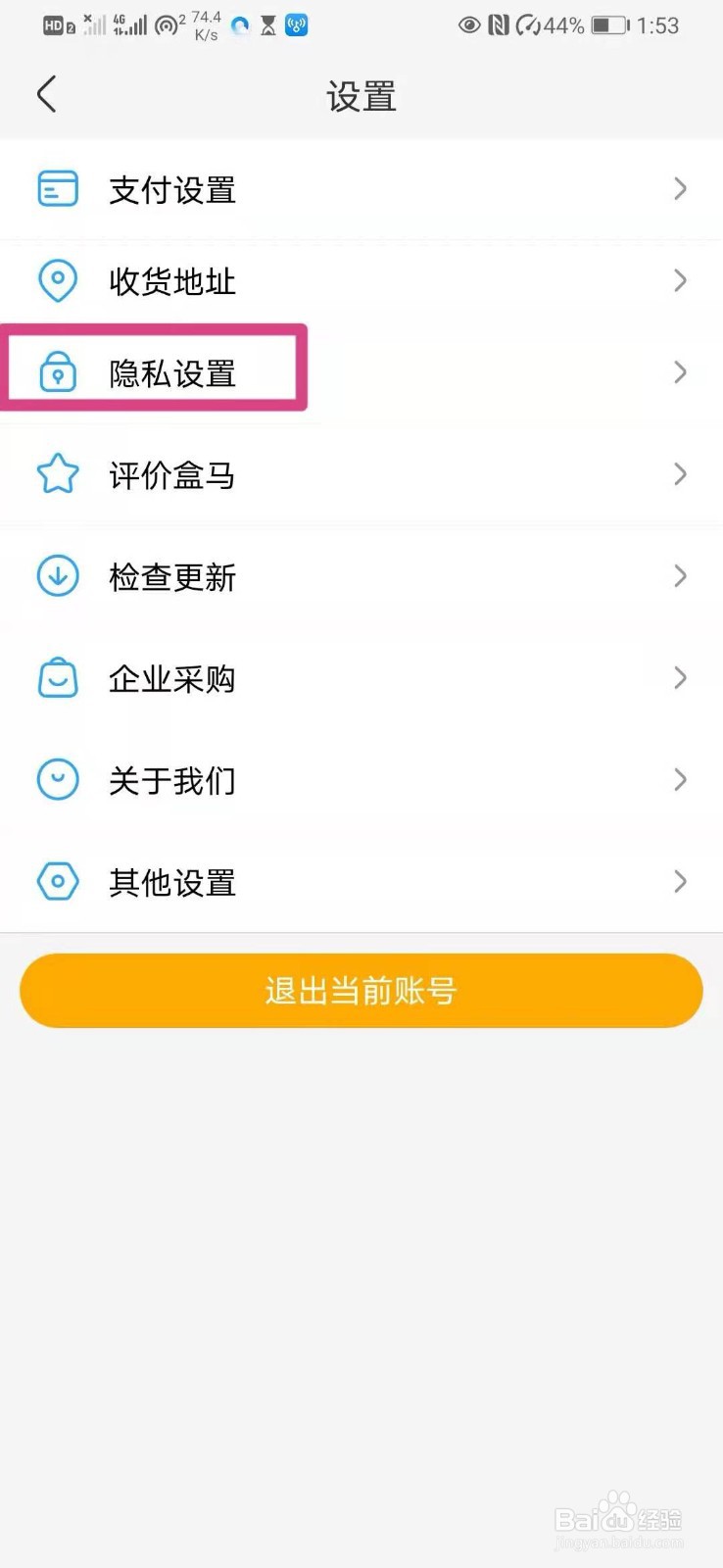This screenshot has height=1568, width=723.
Task: Open 隐私设置 privacy settings
Action: [361, 373]
